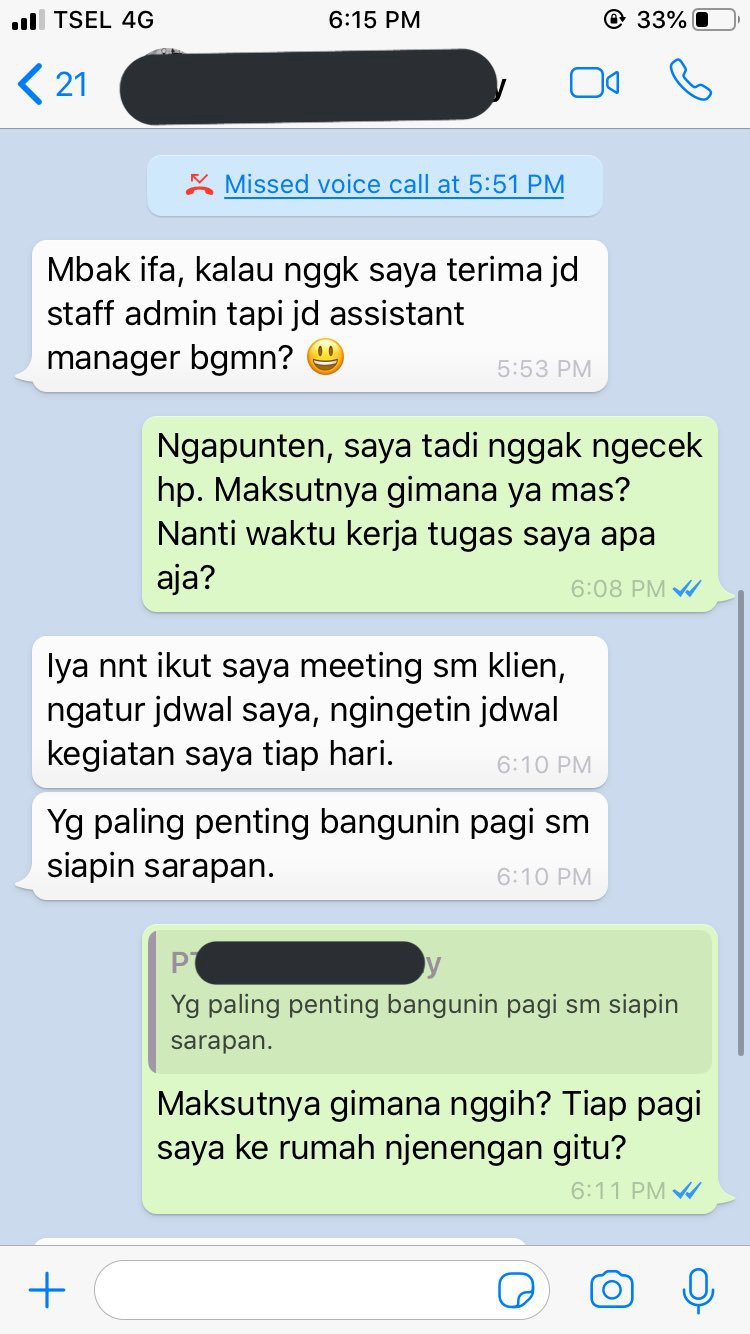This screenshot has height=1334, width=750.
Task: Start a voice call
Action: (689, 82)
